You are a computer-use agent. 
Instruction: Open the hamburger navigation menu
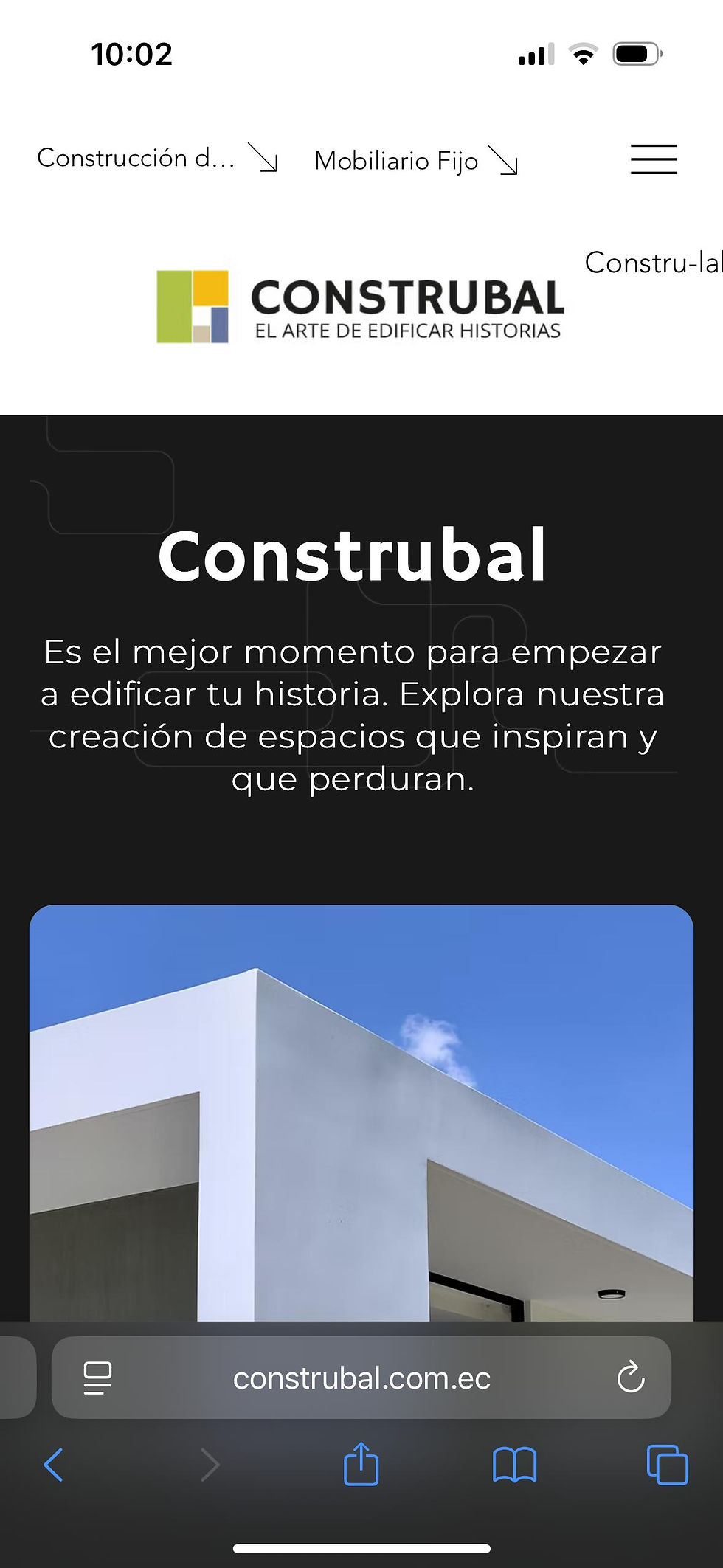click(653, 159)
